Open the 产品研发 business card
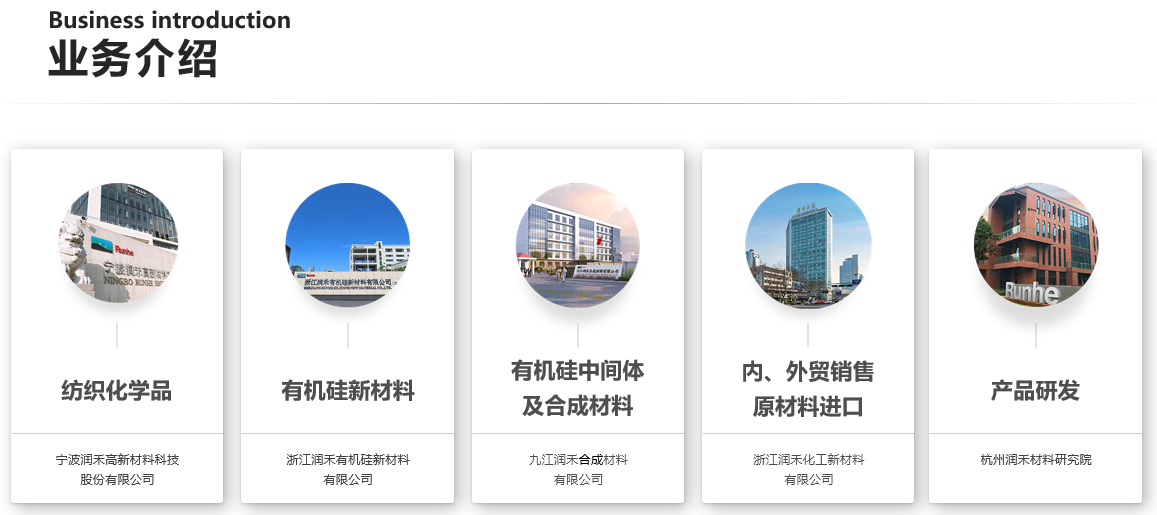Viewport: 1157px width, 515px height. point(1035,390)
